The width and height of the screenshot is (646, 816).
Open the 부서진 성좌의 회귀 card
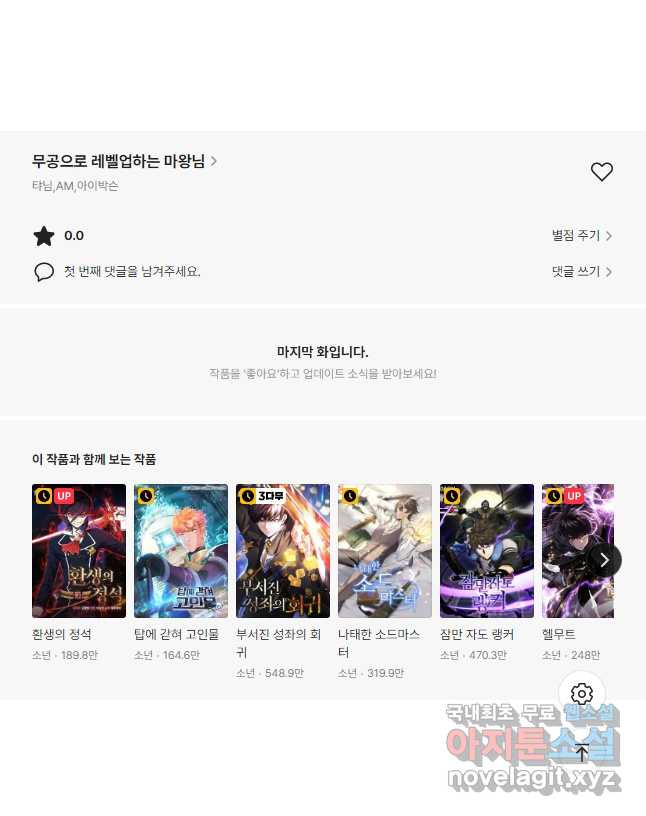pos(283,551)
